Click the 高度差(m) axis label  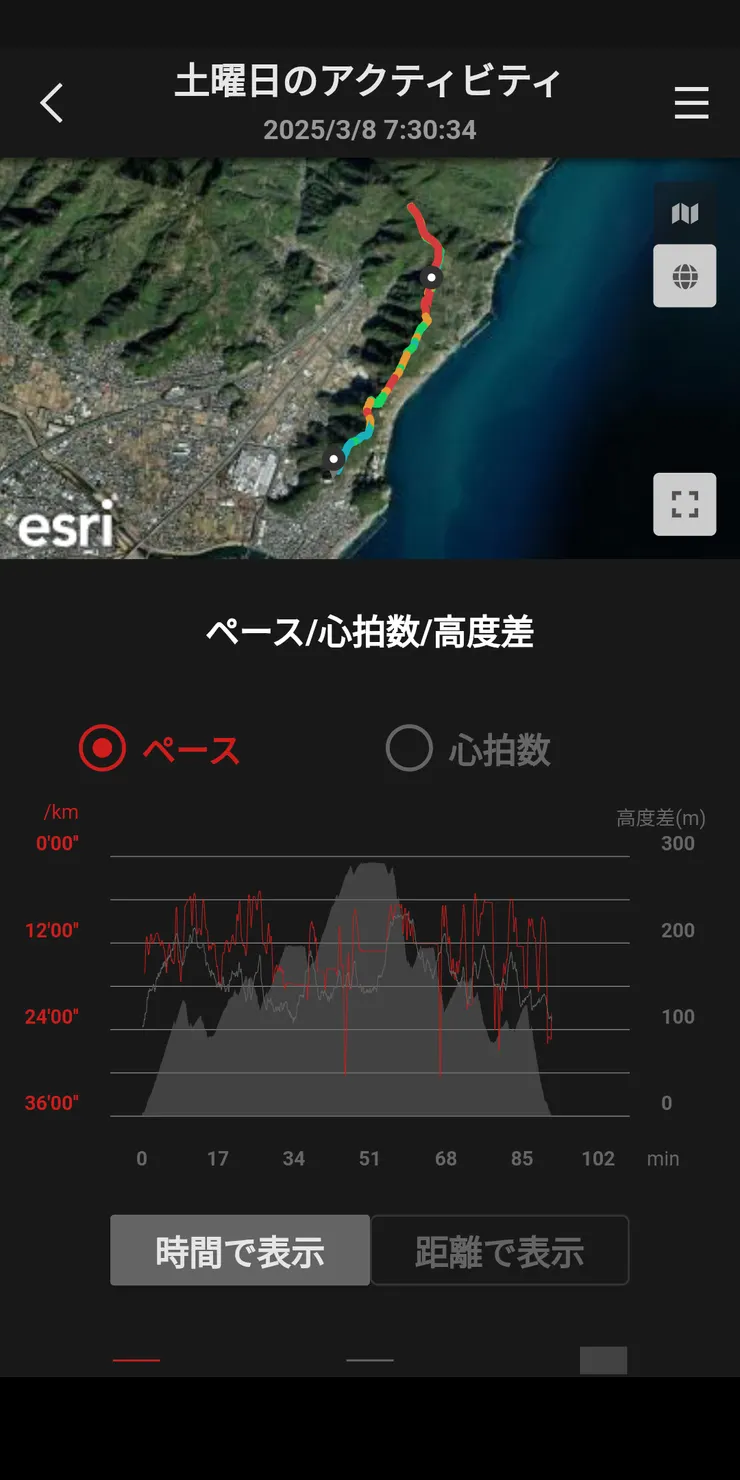[661, 817]
